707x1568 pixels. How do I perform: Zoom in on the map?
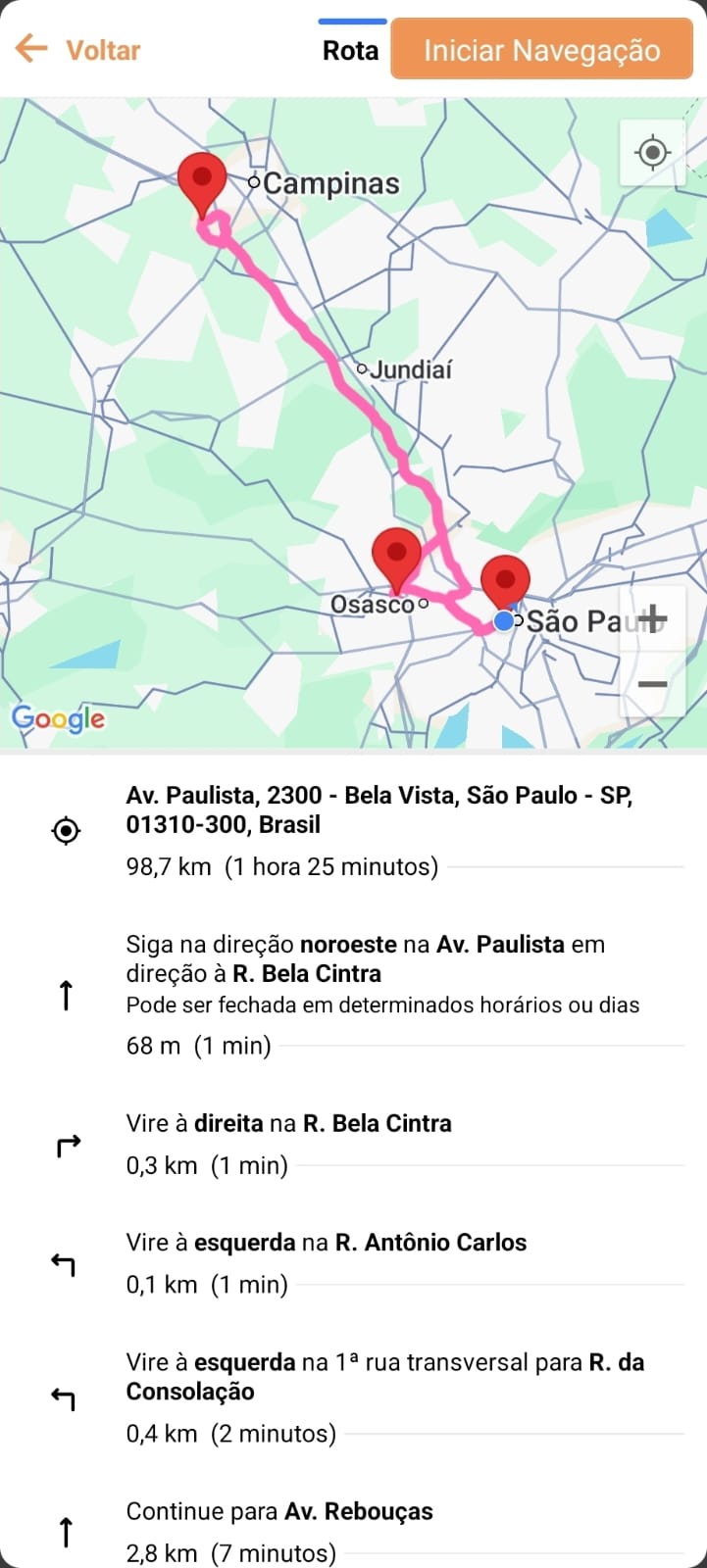[x=652, y=619]
